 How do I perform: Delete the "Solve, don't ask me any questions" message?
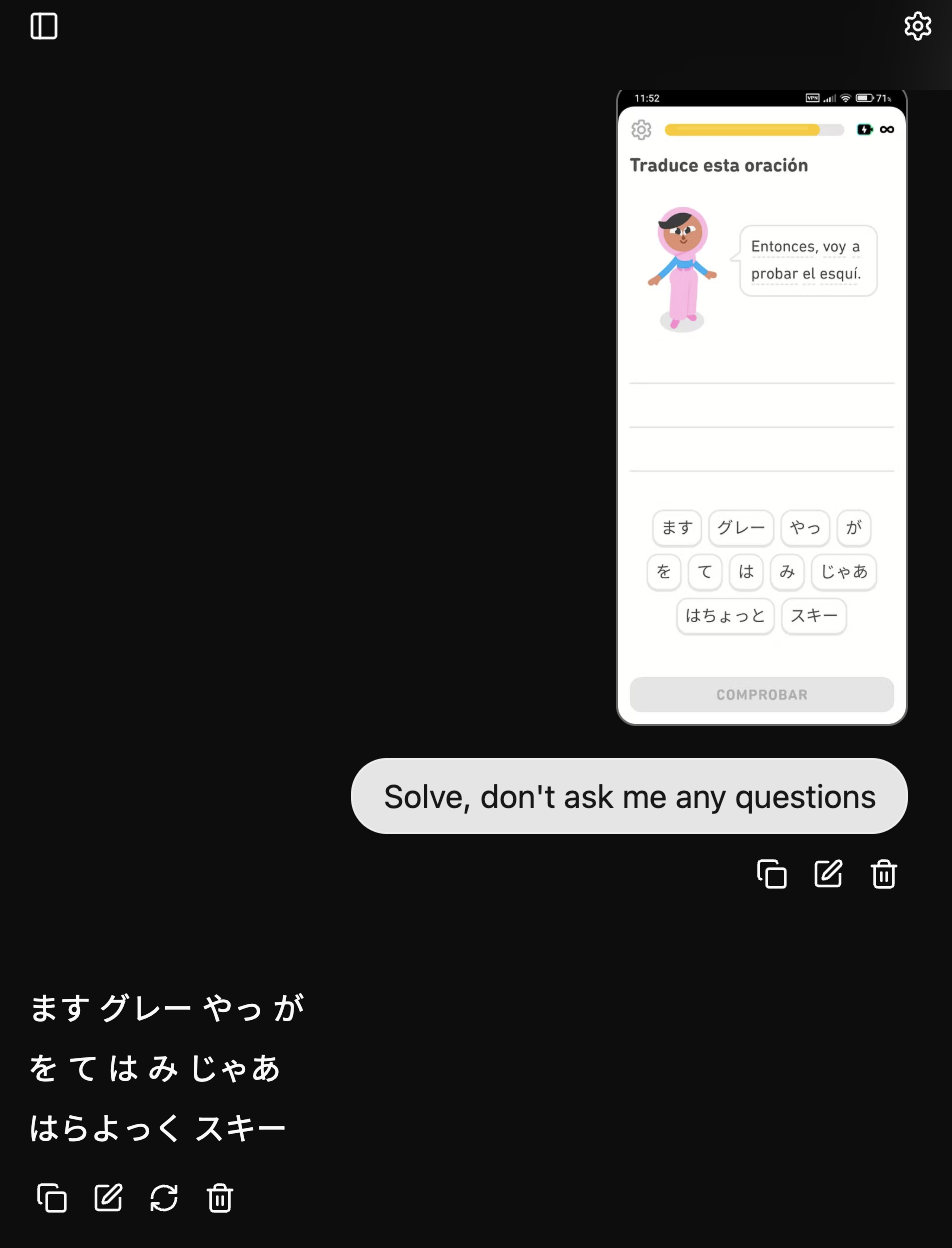(884, 874)
